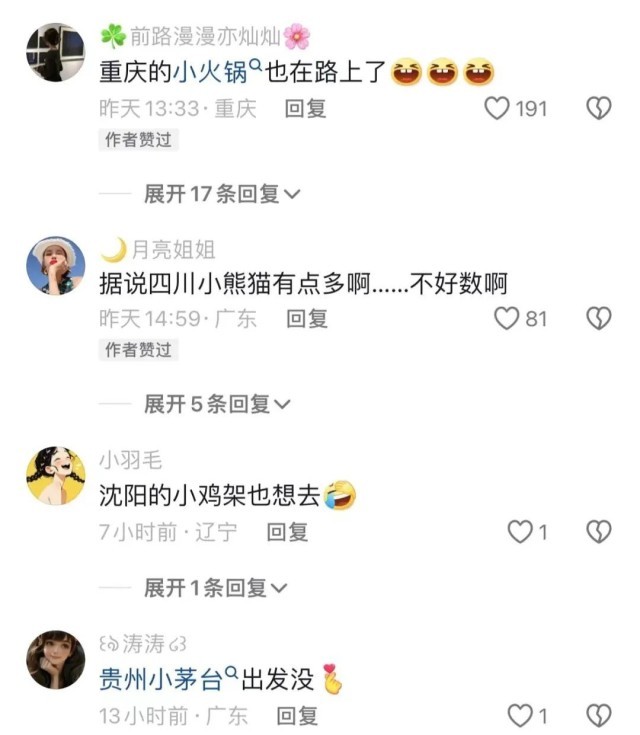Expand 展开17条回复
640x735 pixels.
pyautogui.click(x=221, y=194)
